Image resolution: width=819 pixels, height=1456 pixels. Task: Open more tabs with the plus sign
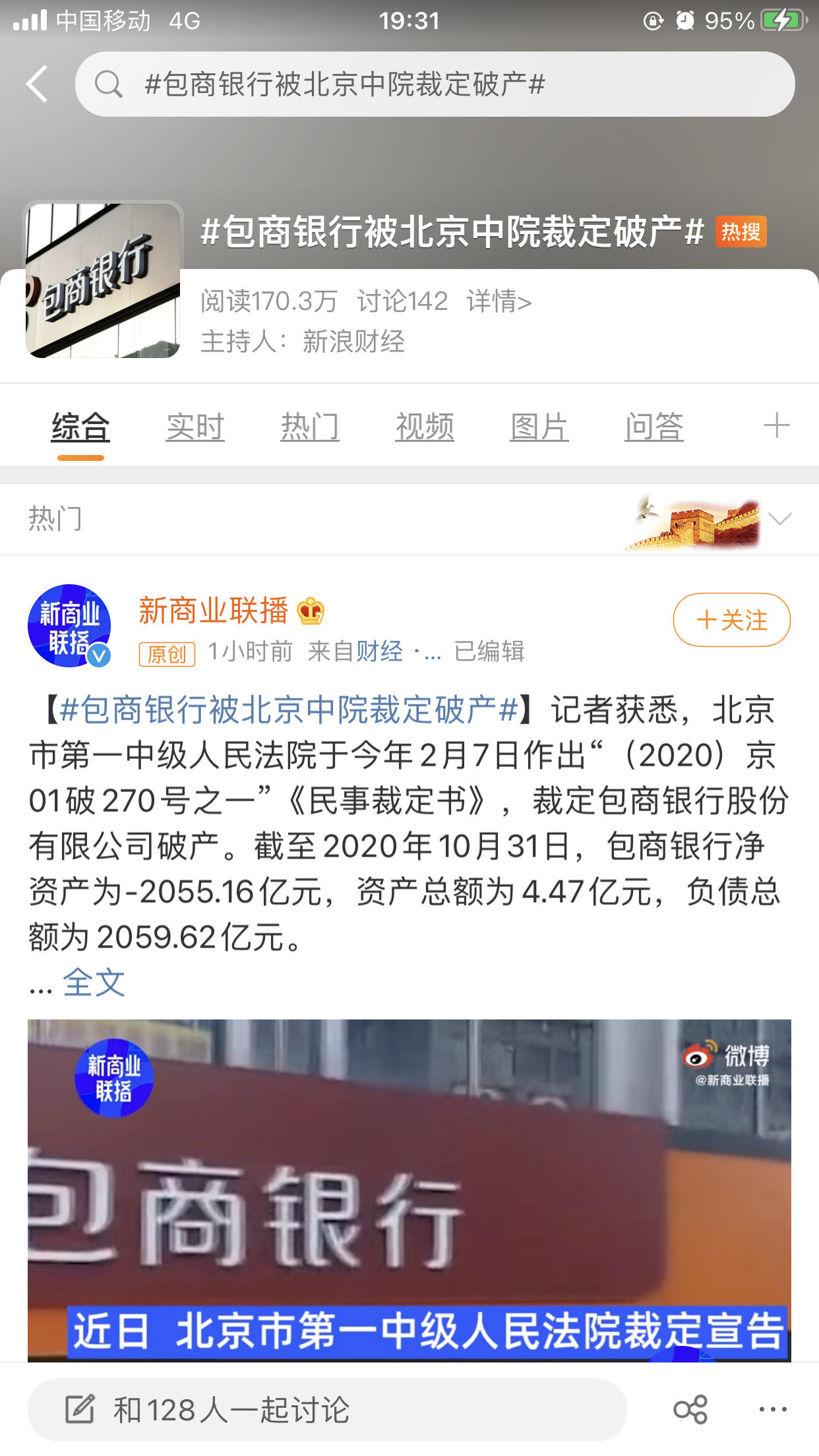tap(776, 425)
